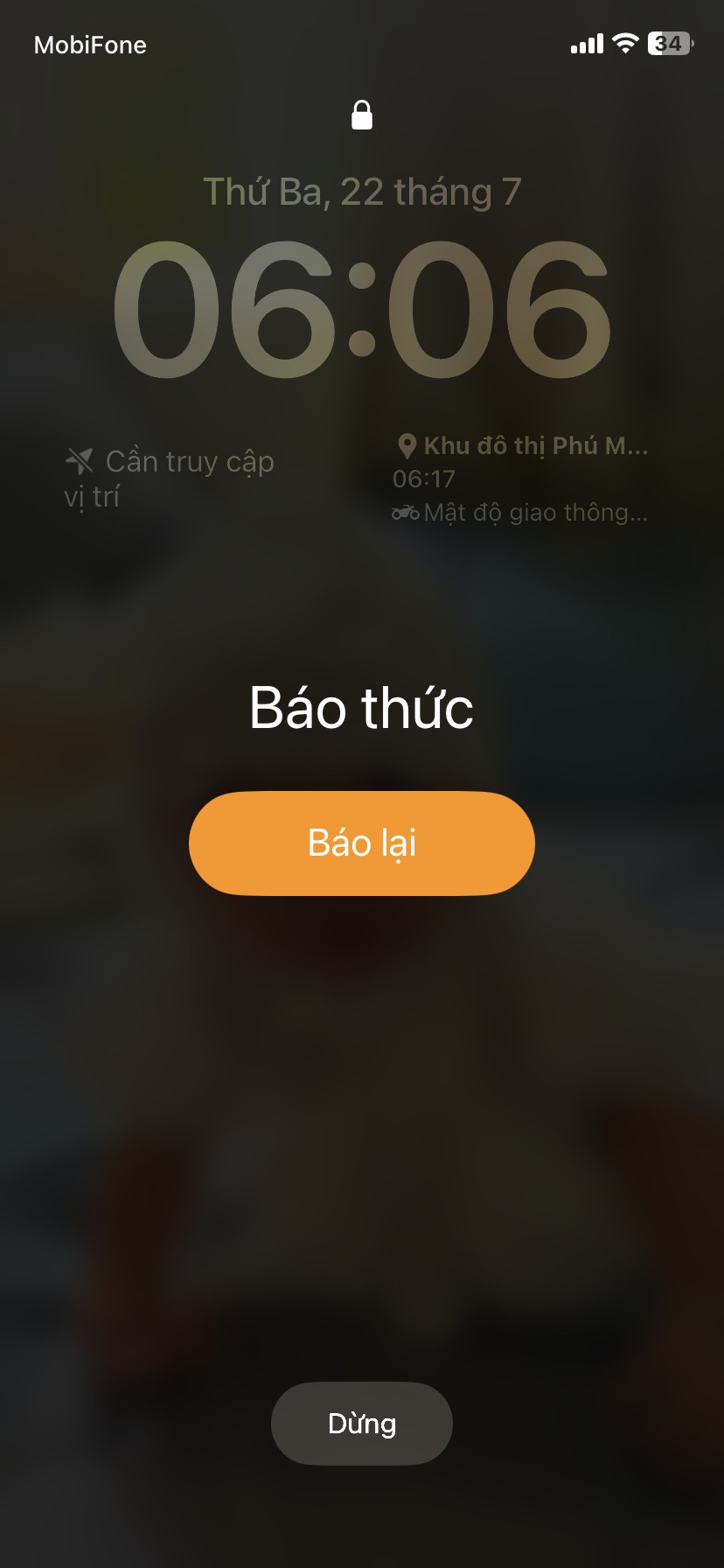Snooze the alarm with Báo lại
724x1568 pixels.
coord(361,843)
